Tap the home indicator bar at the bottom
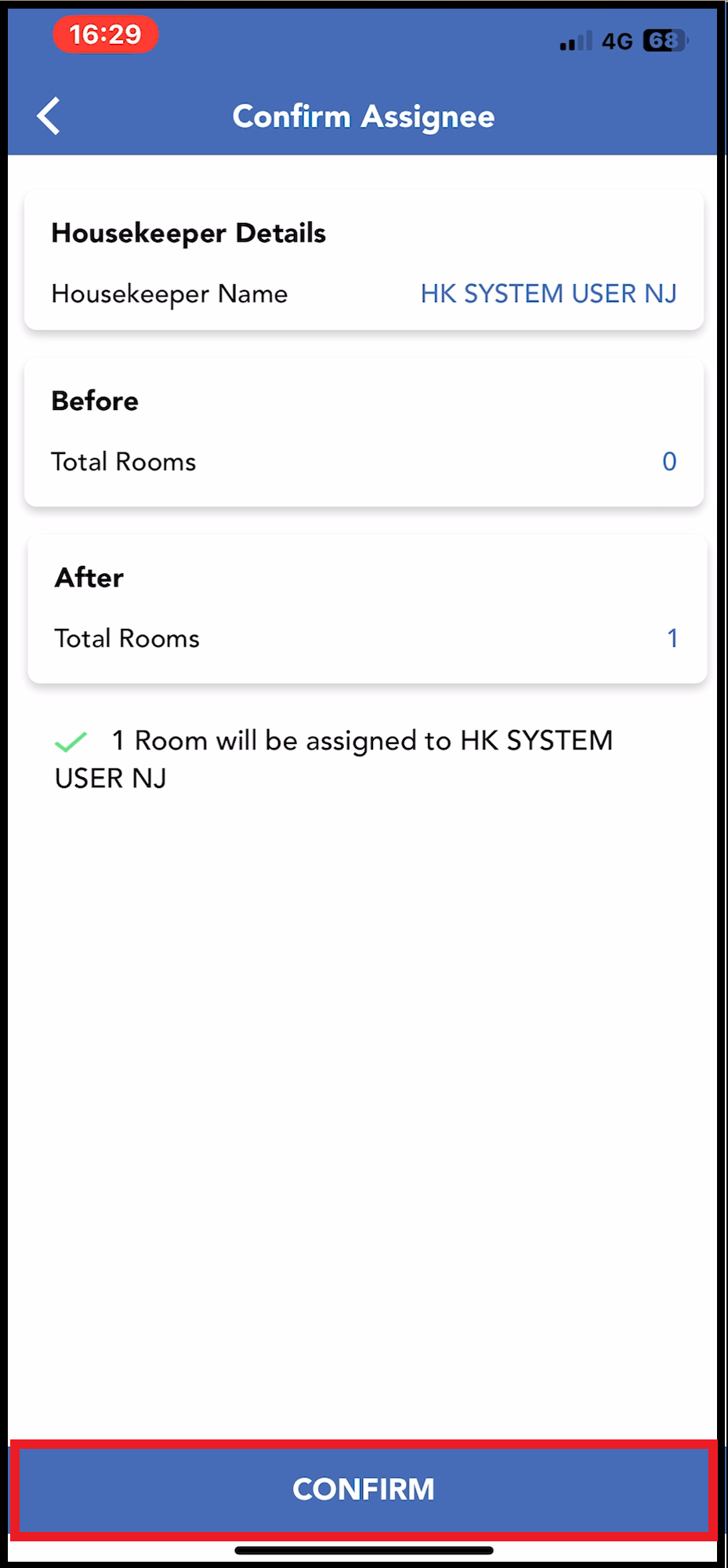 click(364, 1548)
